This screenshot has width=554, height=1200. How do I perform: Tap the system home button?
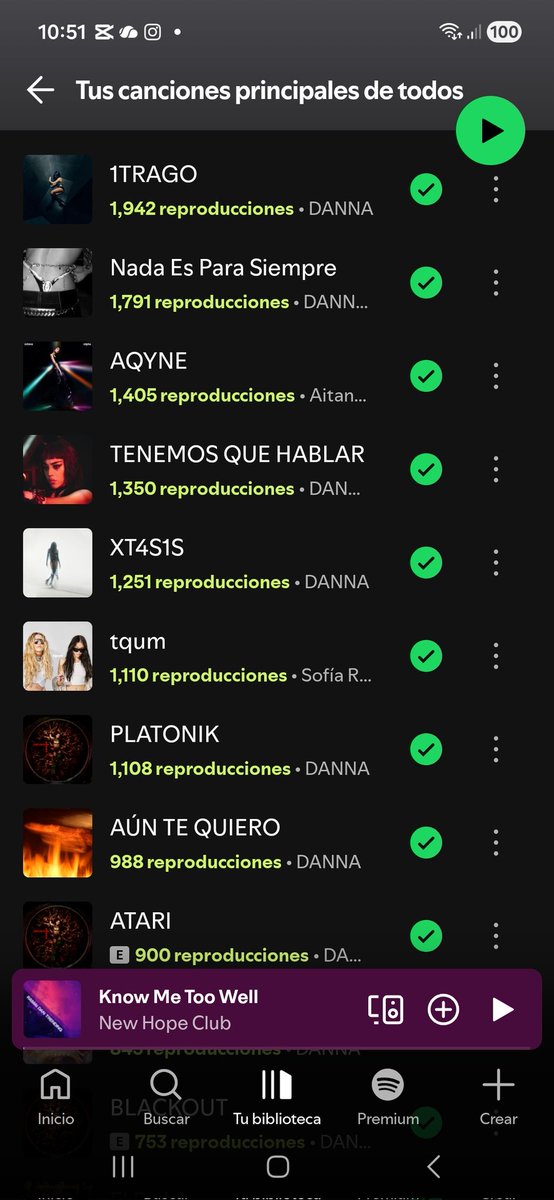278,1166
